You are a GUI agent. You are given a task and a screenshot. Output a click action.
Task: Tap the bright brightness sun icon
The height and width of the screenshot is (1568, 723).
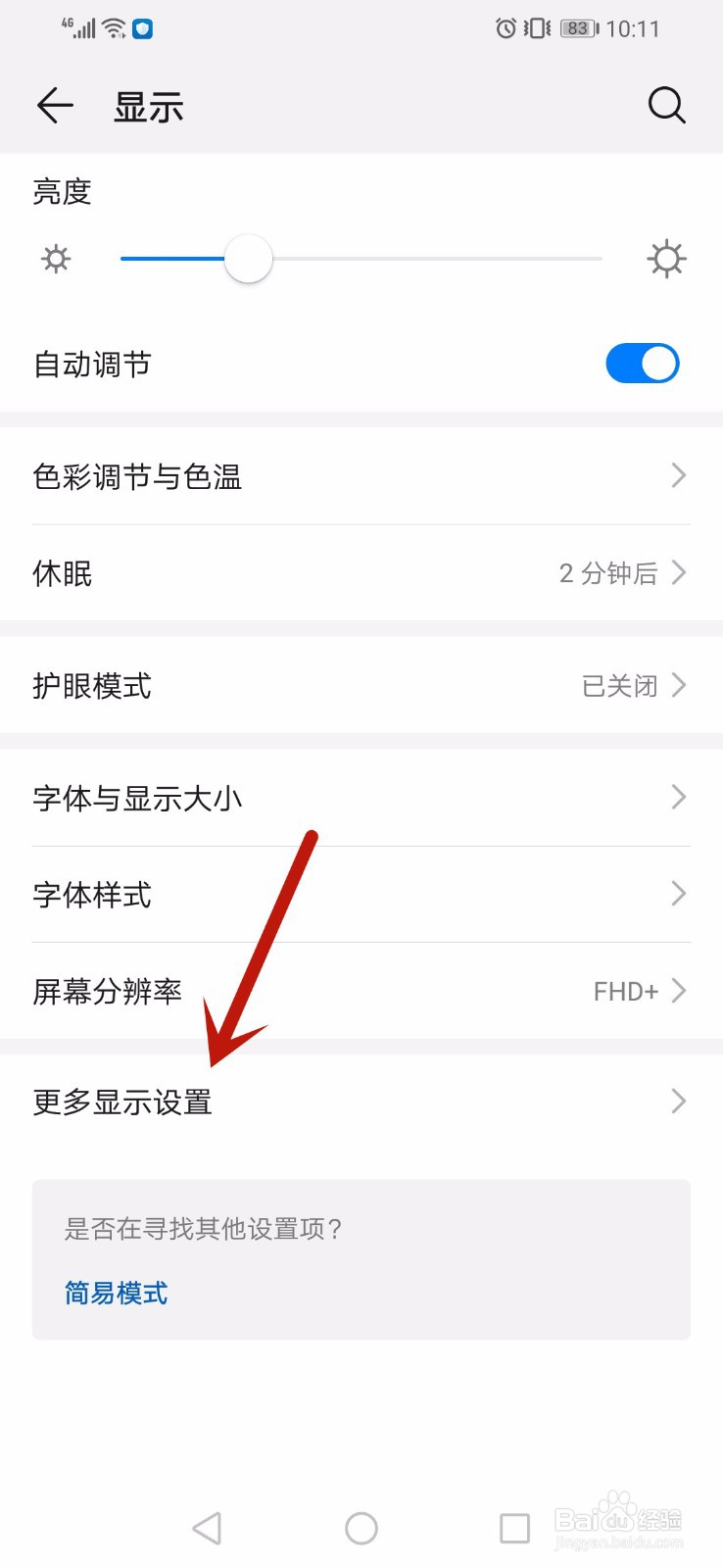(667, 259)
